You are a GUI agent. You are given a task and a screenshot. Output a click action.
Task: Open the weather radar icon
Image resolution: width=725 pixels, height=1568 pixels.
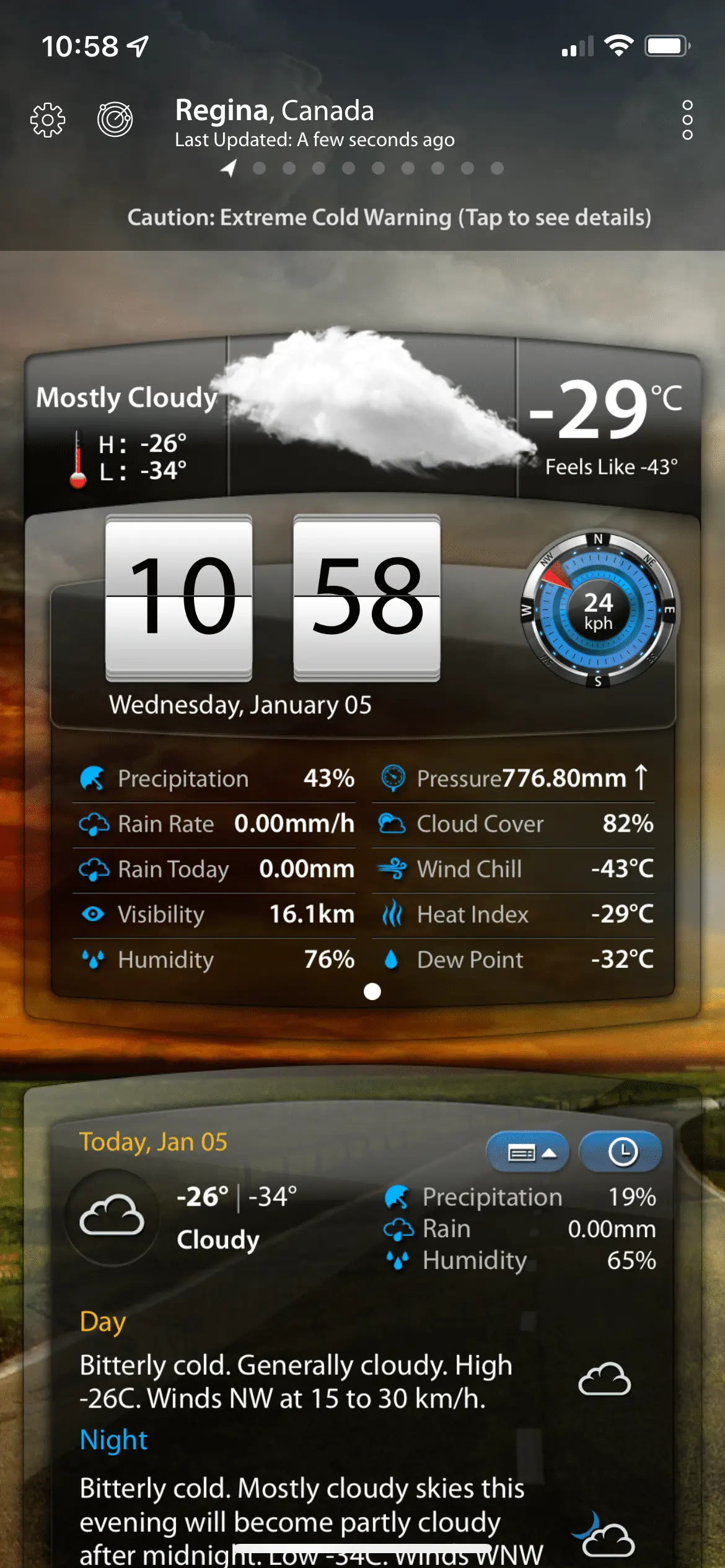click(x=115, y=119)
